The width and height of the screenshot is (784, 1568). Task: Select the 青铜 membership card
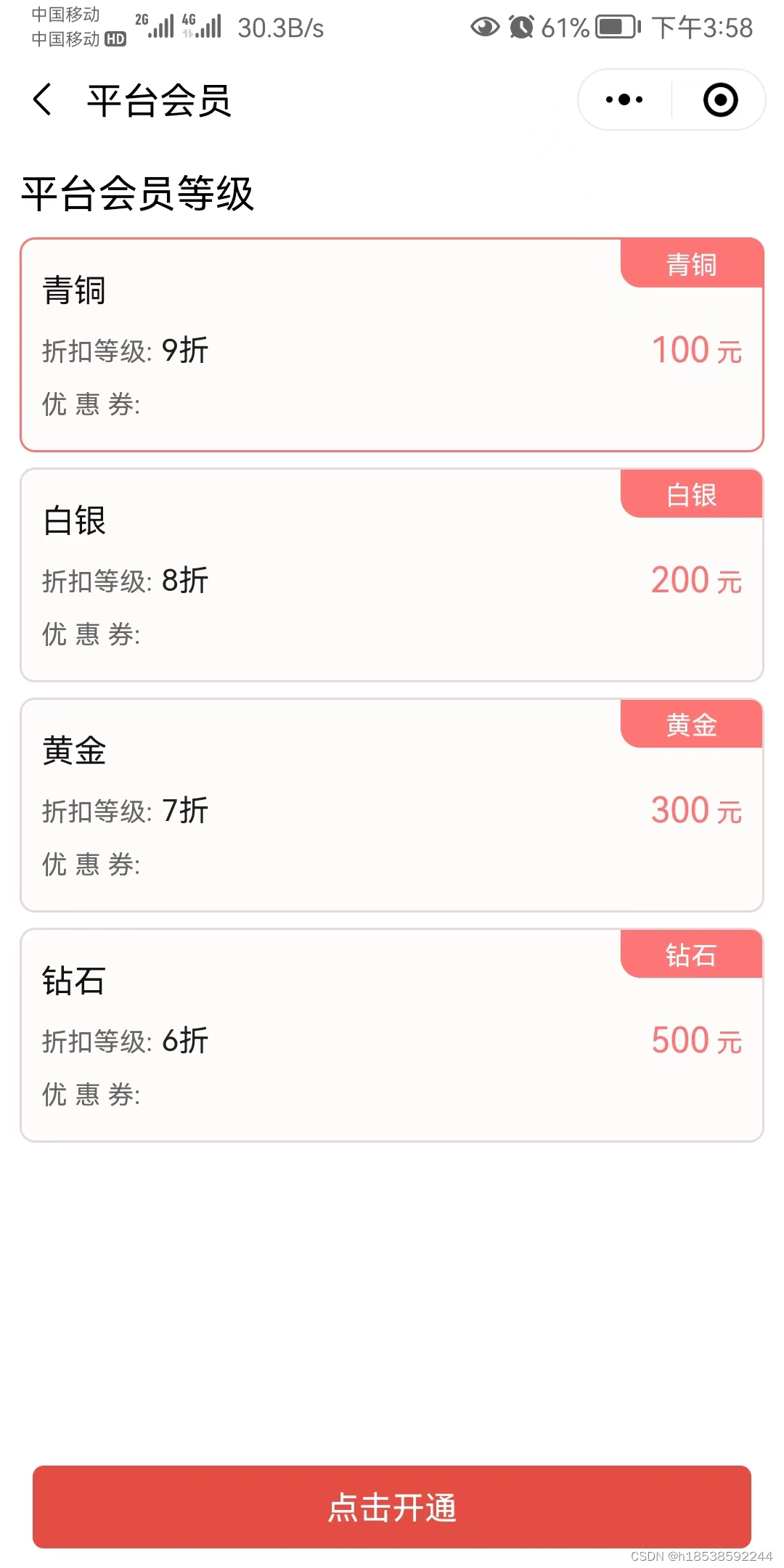click(x=392, y=345)
